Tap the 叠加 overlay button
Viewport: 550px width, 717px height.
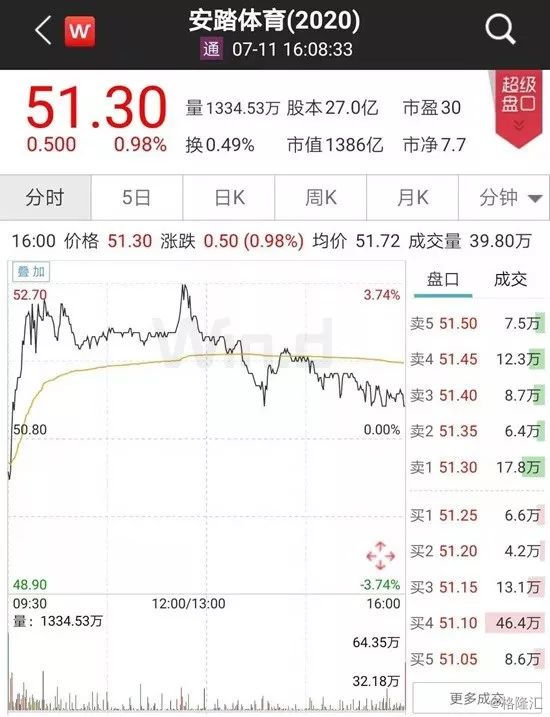[x=31, y=272]
